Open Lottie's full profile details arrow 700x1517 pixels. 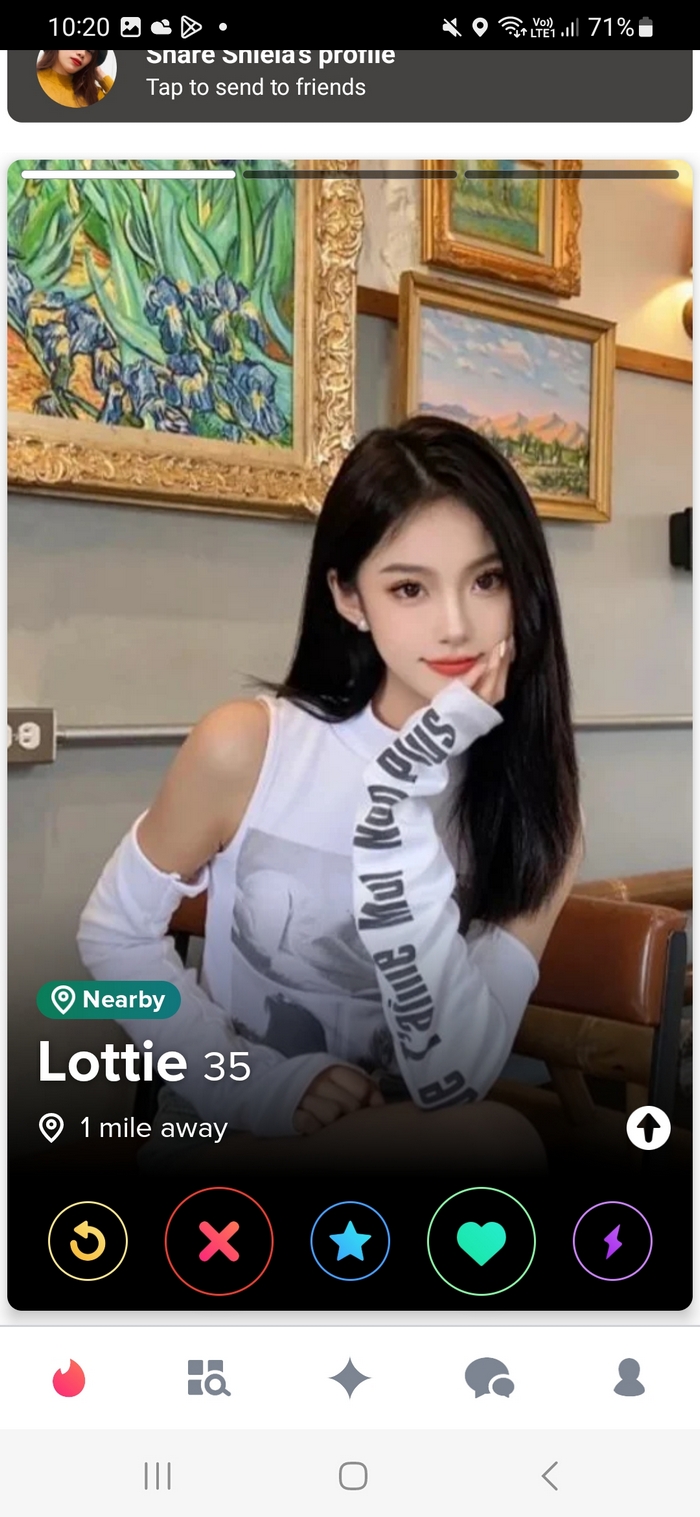(x=648, y=1129)
